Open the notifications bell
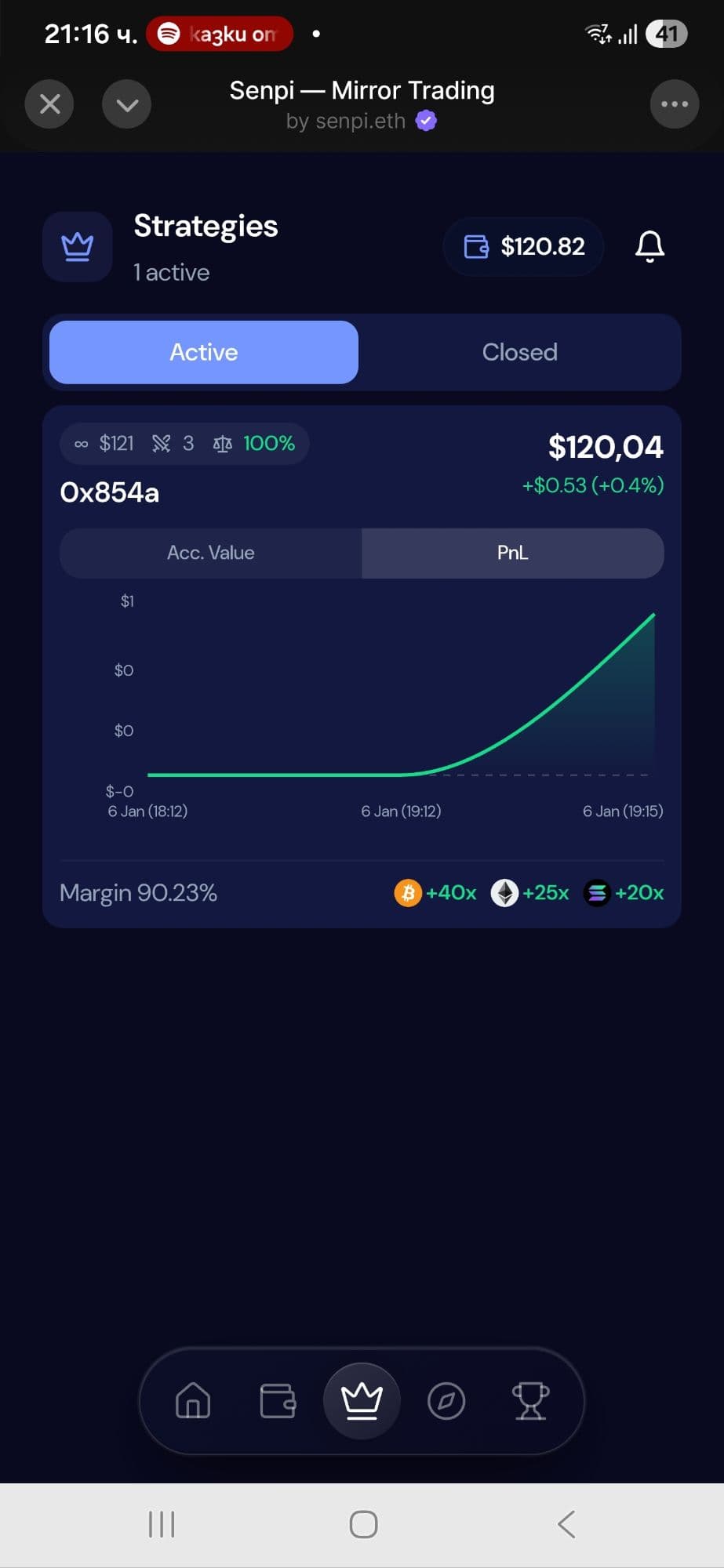 coord(649,247)
